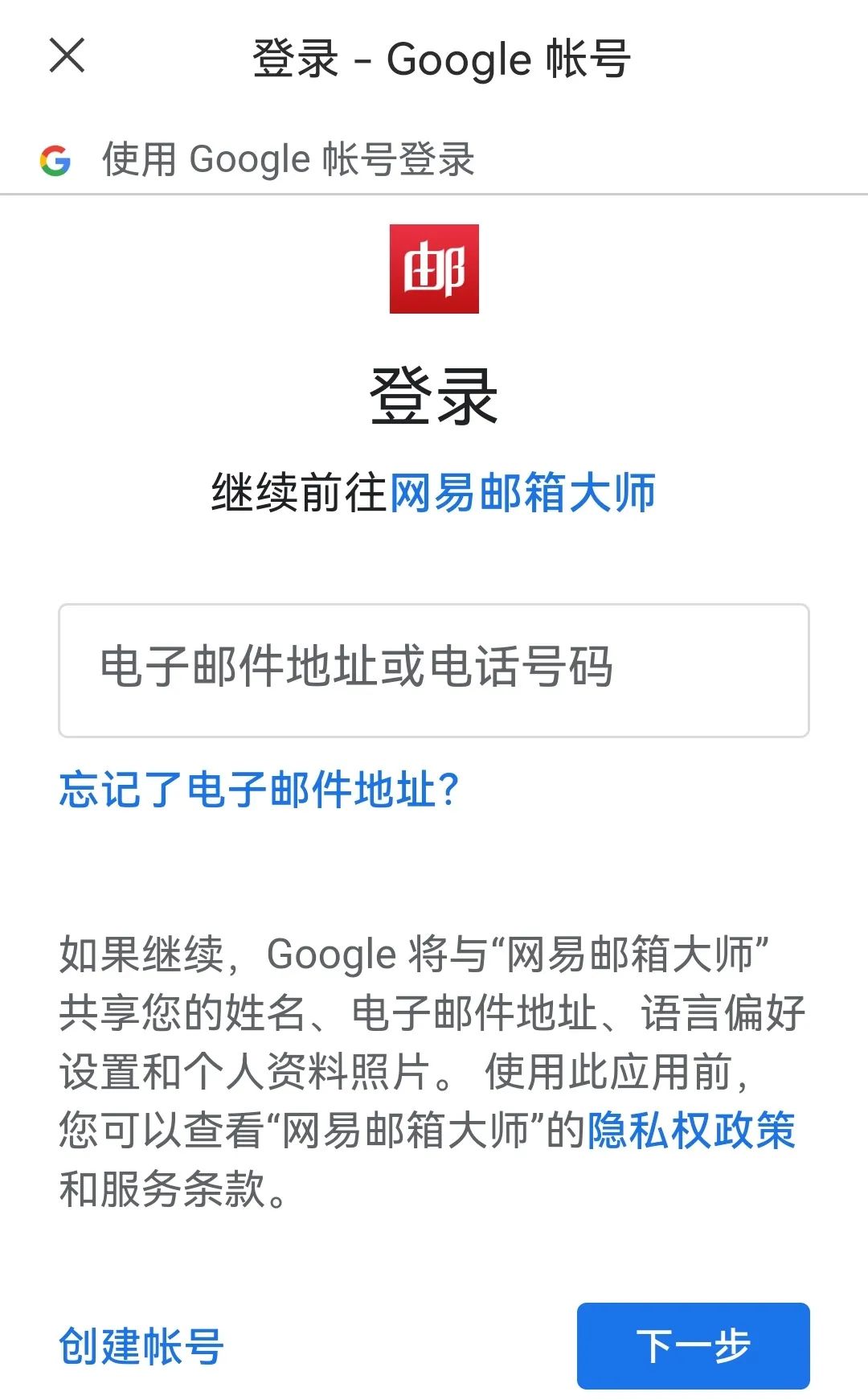
Task: Click inside the empty email entry box
Action: [x=434, y=670]
